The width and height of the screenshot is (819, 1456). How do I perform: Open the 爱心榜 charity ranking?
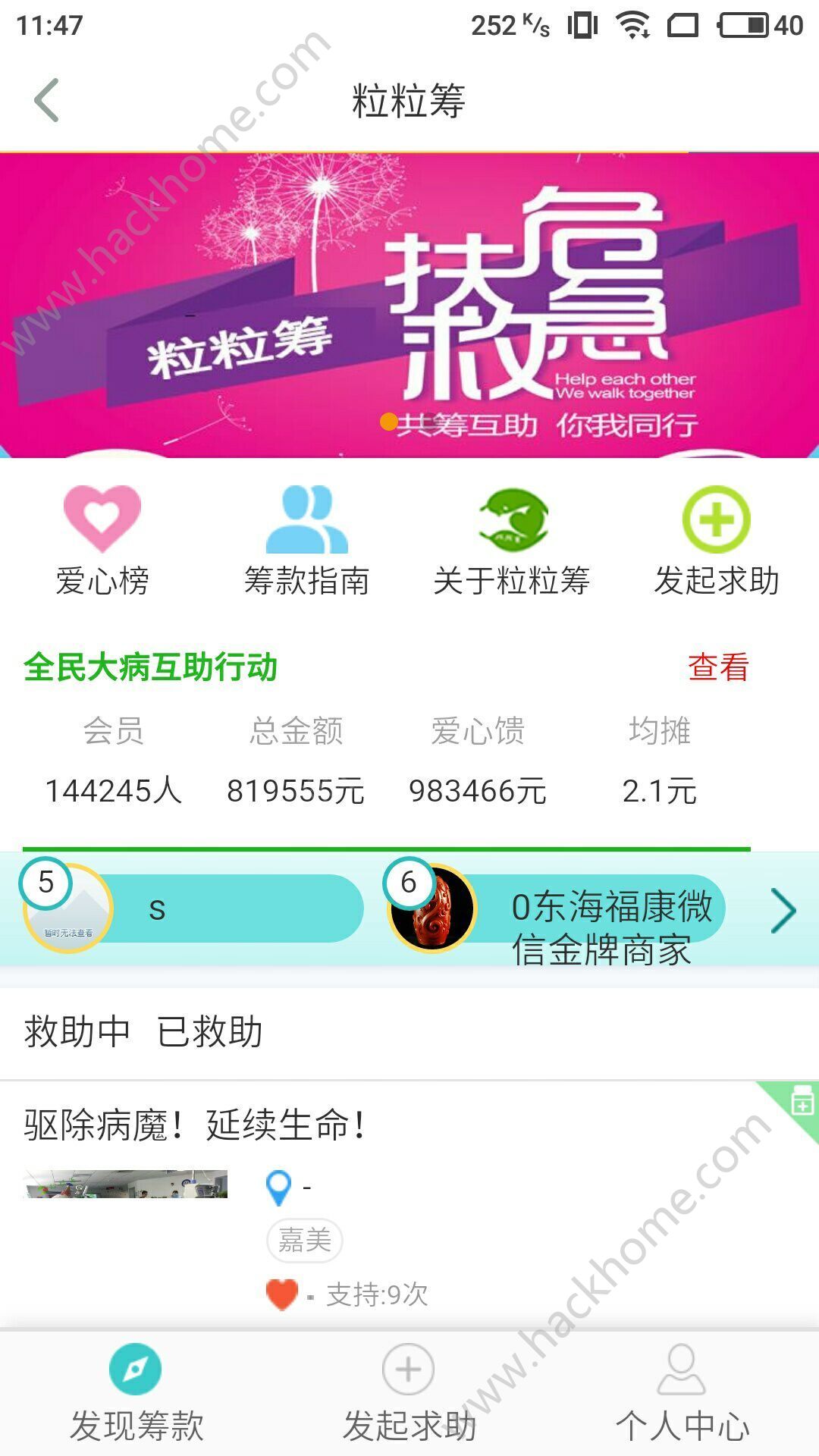pyautogui.click(x=102, y=540)
